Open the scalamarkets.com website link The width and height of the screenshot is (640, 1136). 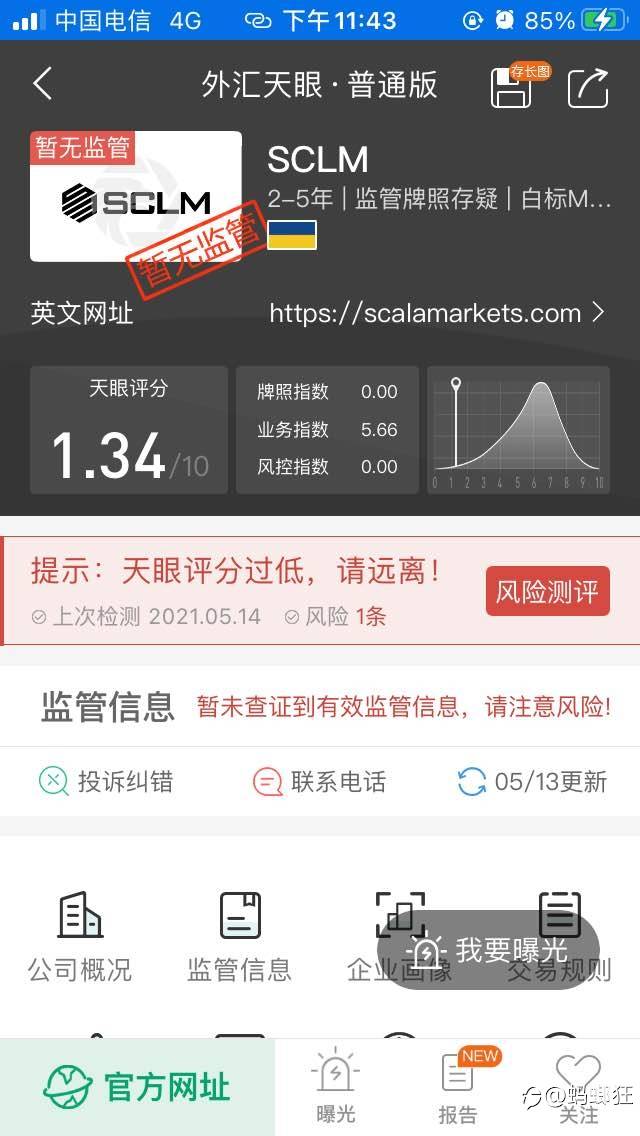(x=436, y=313)
